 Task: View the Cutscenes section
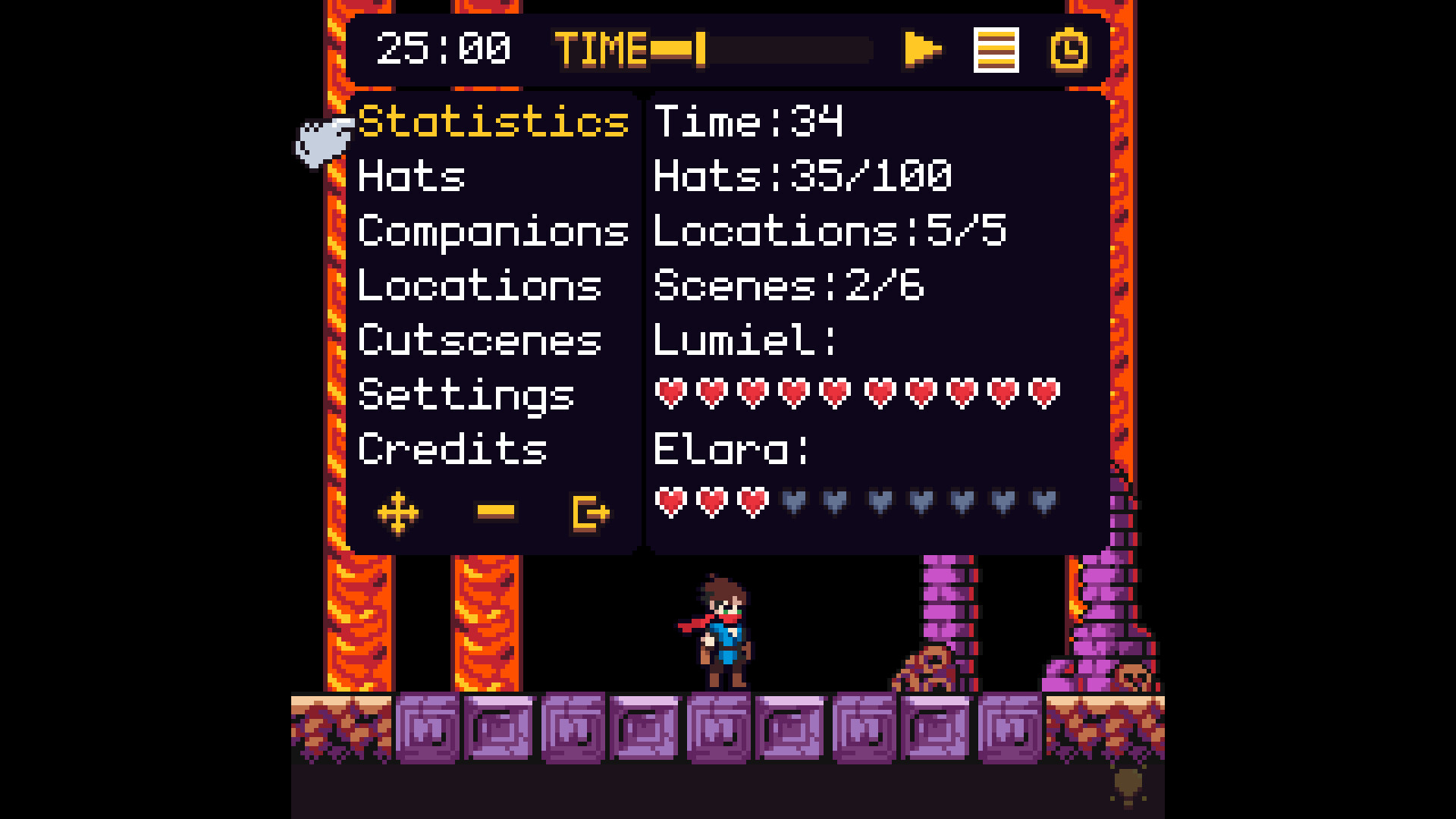pos(479,340)
